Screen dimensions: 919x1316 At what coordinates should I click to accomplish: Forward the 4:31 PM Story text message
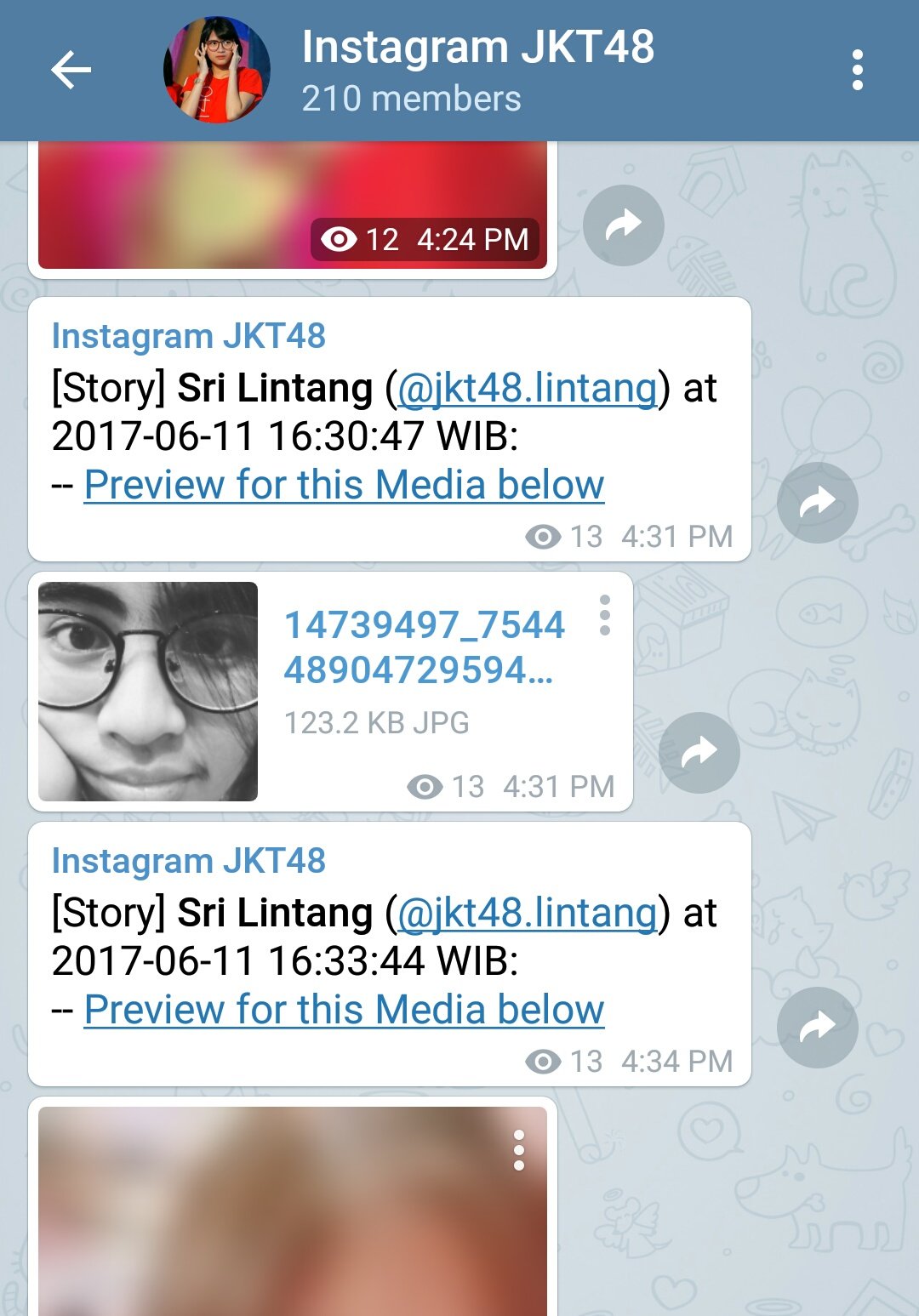pyautogui.click(x=817, y=503)
